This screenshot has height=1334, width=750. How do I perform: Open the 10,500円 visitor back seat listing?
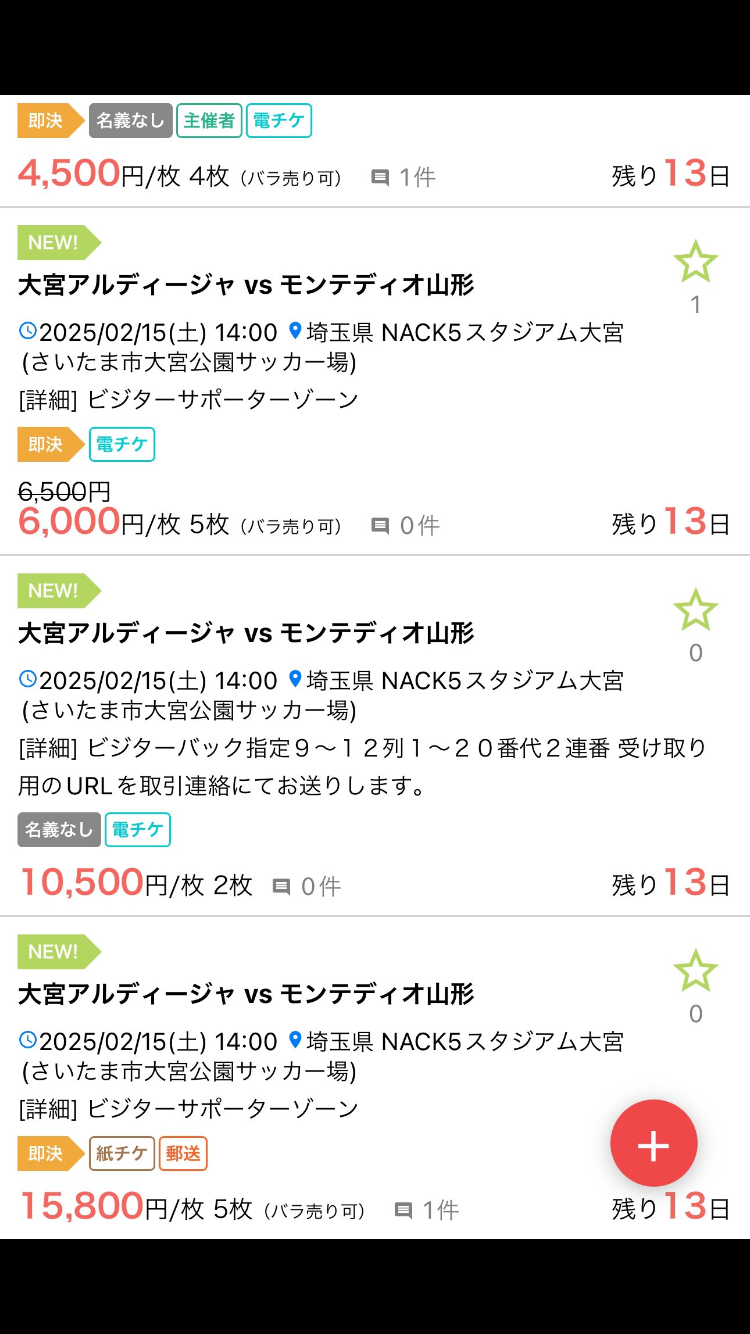coord(375,736)
